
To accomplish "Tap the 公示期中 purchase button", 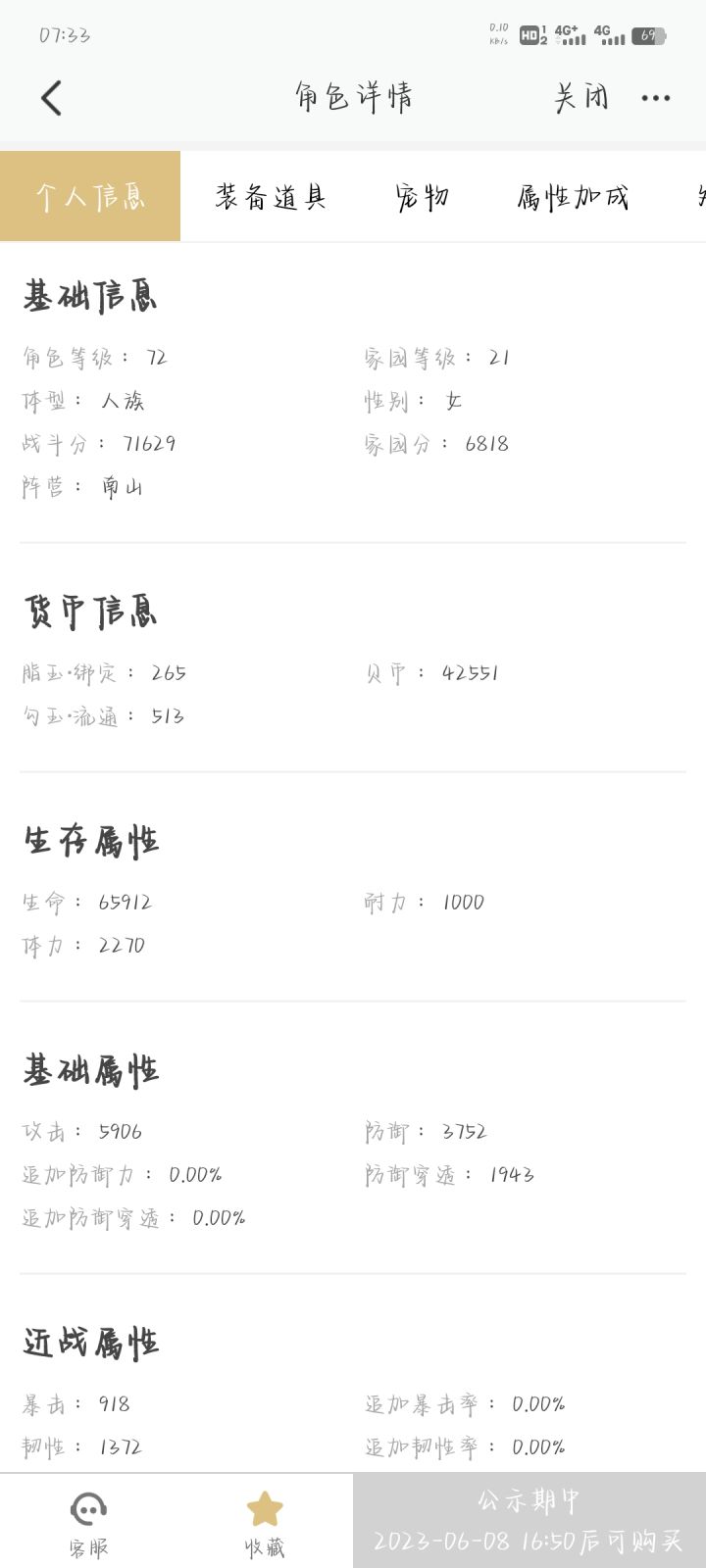I will [x=529, y=1520].
